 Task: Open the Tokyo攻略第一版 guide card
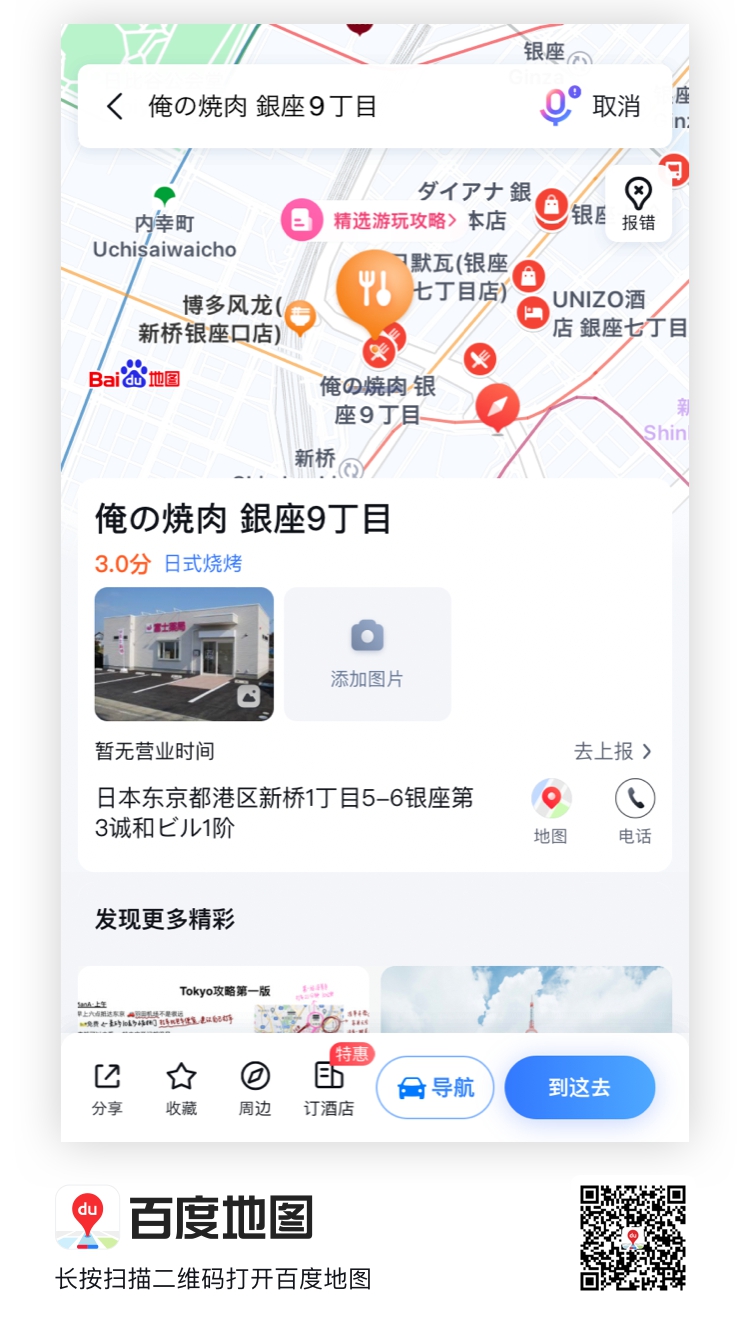coord(224,1000)
